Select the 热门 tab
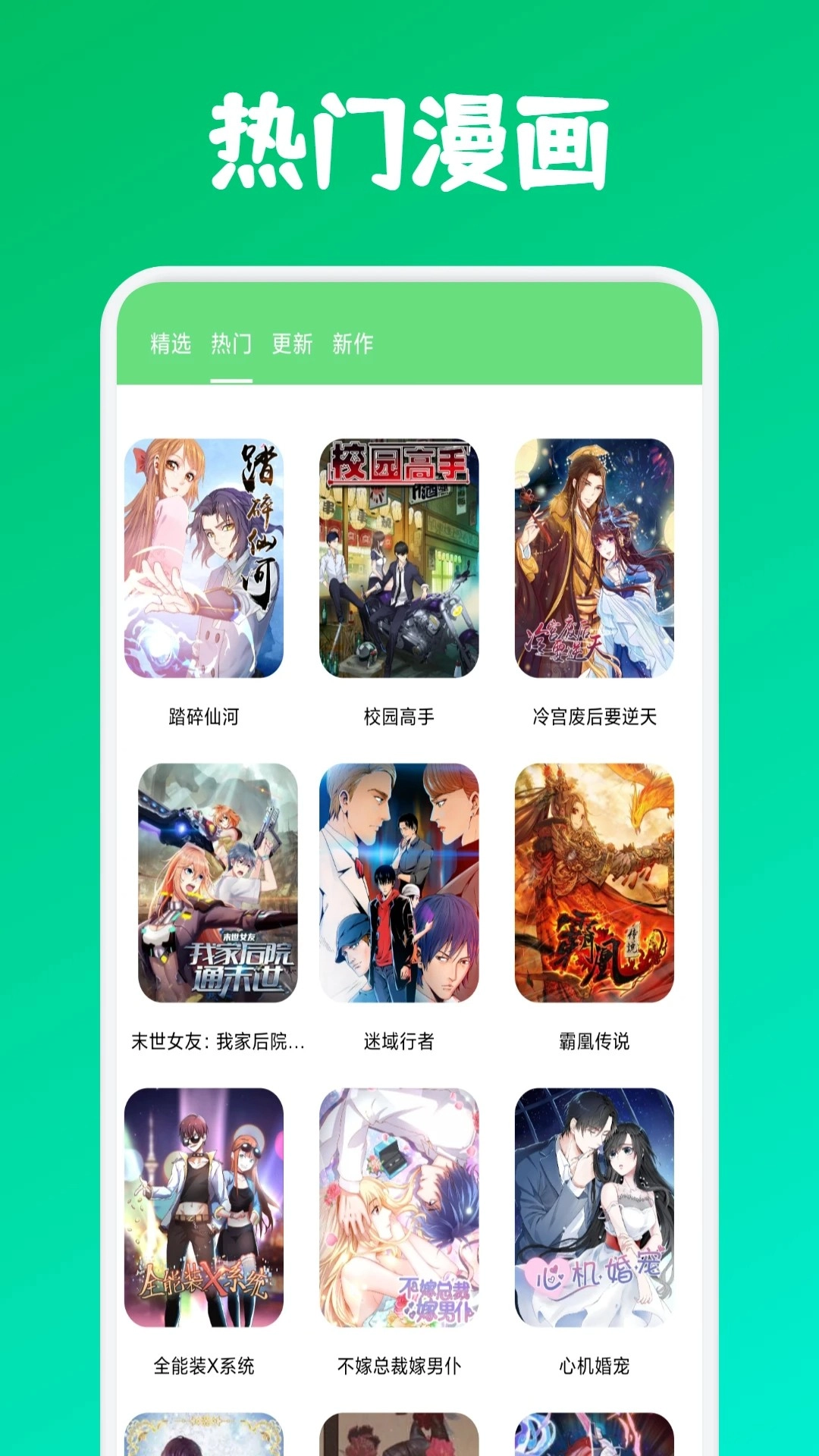Screen dimensions: 819x1456 click(231, 344)
